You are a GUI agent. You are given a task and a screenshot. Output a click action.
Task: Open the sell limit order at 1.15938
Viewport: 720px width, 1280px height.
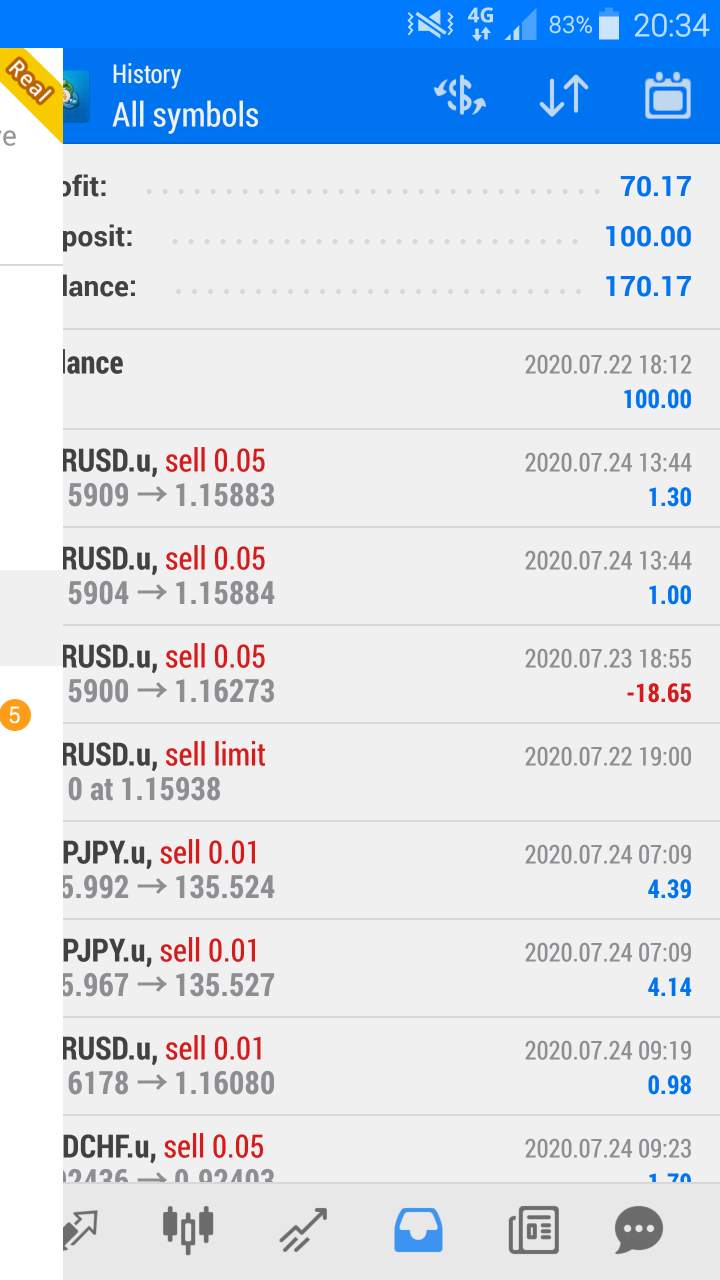click(391, 773)
